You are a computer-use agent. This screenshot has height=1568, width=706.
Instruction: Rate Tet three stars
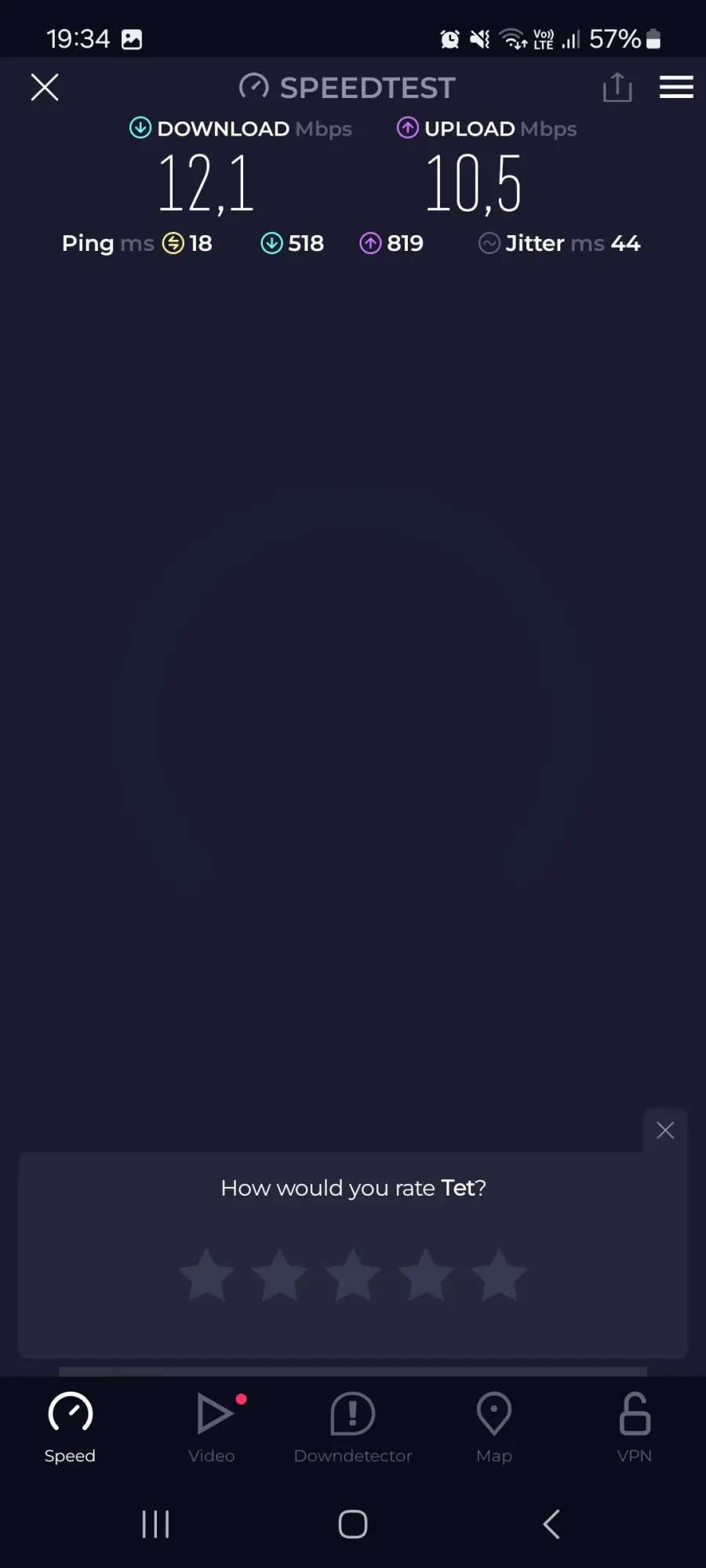click(353, 1276)
